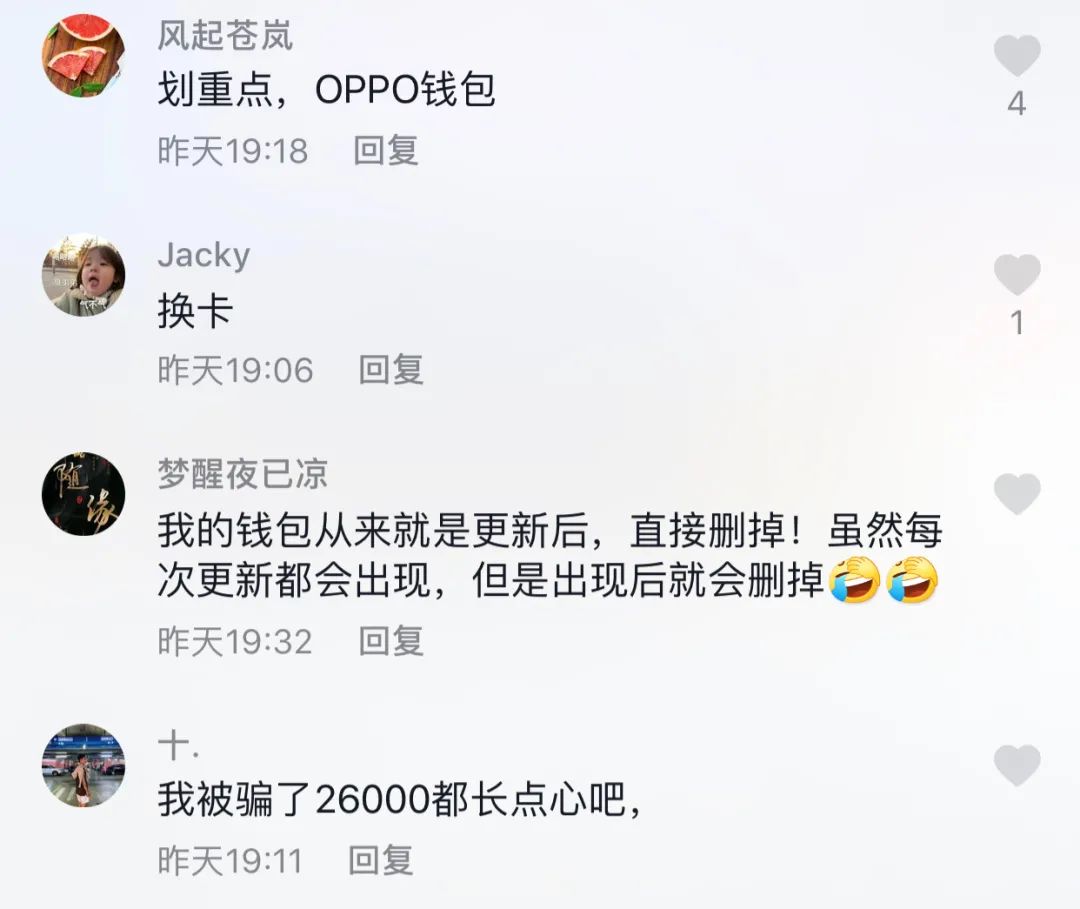1080x909 pixels.
Task: Reply to the 我被骗了26000 comment
Action: [380, 860]
